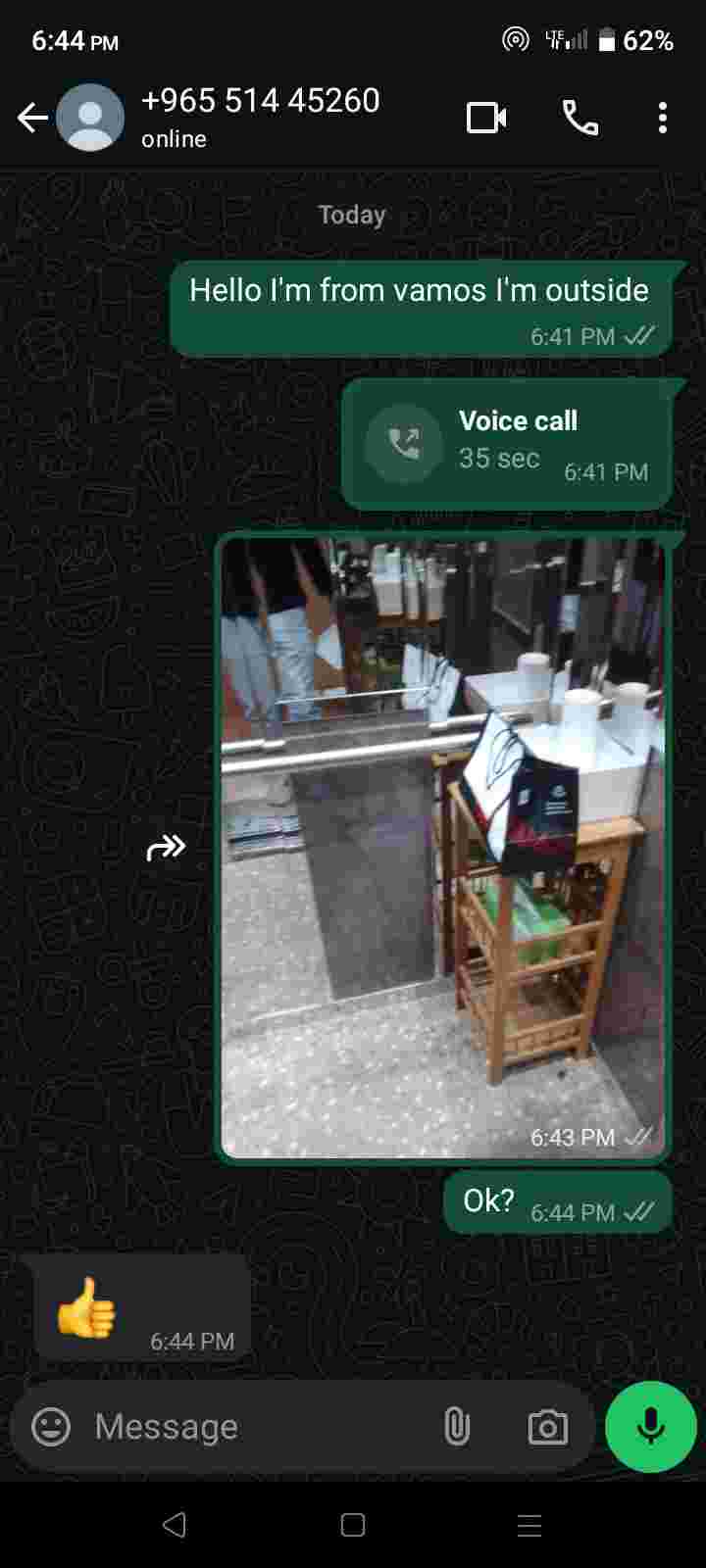Call back from the Voice call message

pyautogui.click(x=403, y=444)
